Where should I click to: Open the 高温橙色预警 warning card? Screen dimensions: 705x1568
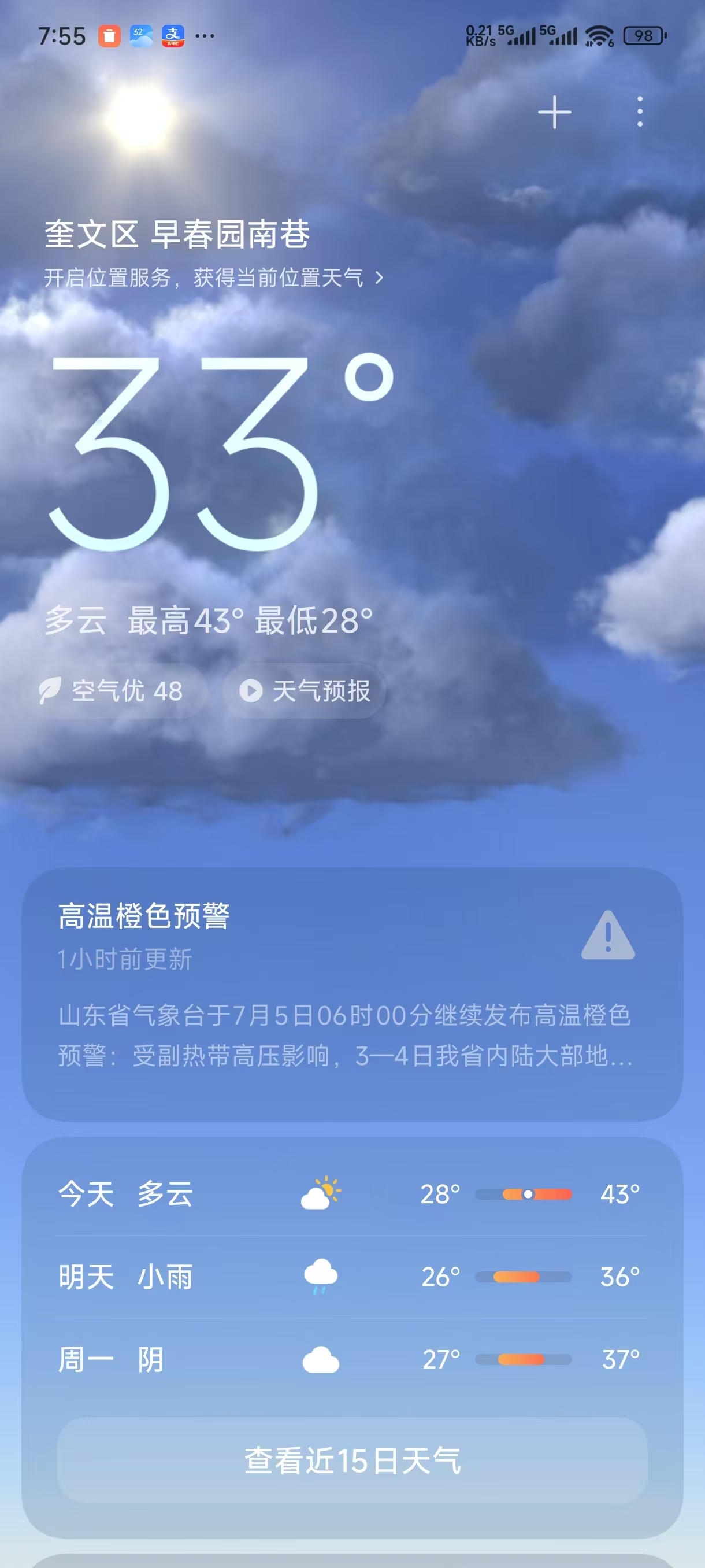point(352,994)
